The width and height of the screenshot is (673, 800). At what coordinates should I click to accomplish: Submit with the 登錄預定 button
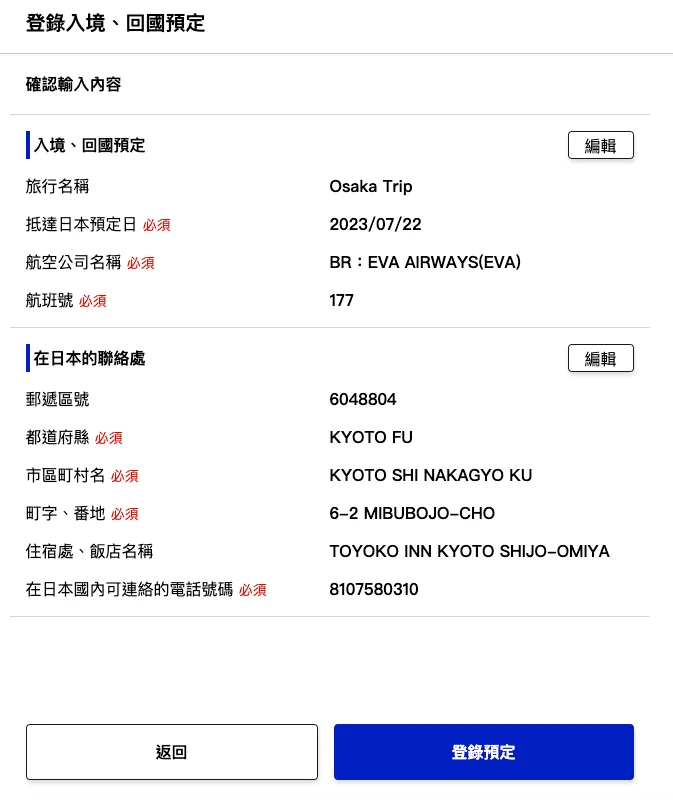(484, 752)
